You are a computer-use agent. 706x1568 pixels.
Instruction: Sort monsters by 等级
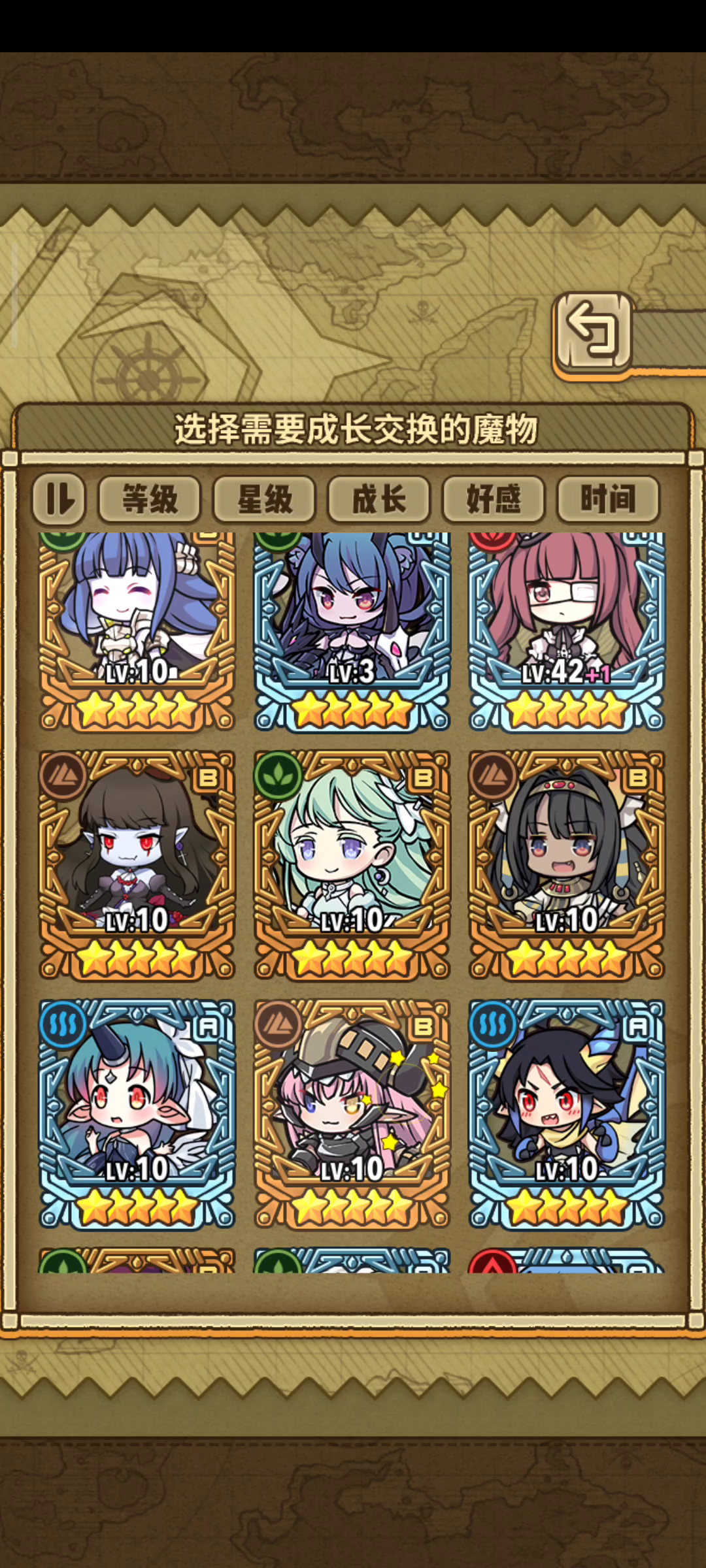point(150,500)
